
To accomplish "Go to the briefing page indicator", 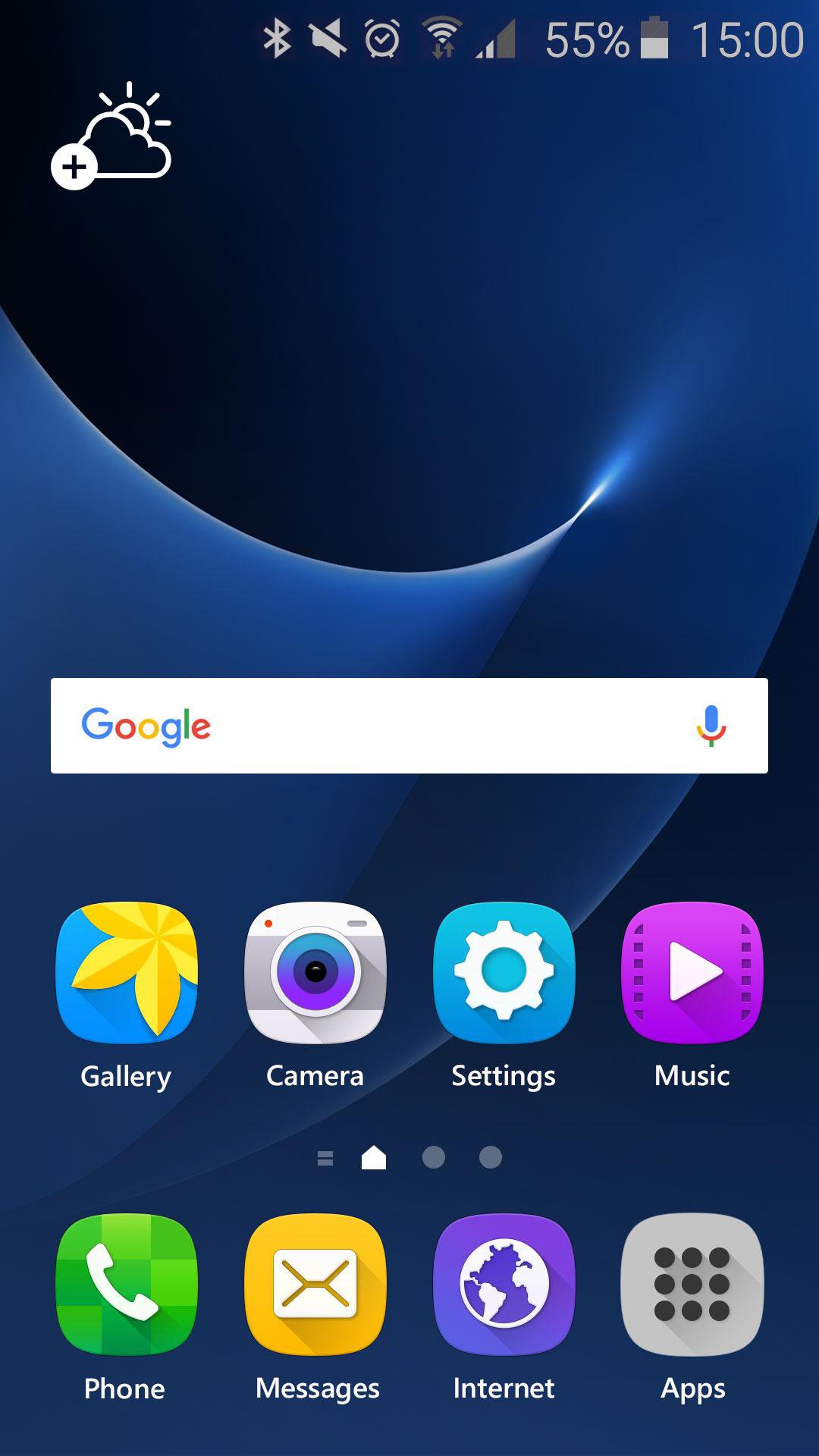I will pyautogui.click(x=325, y=1158).
